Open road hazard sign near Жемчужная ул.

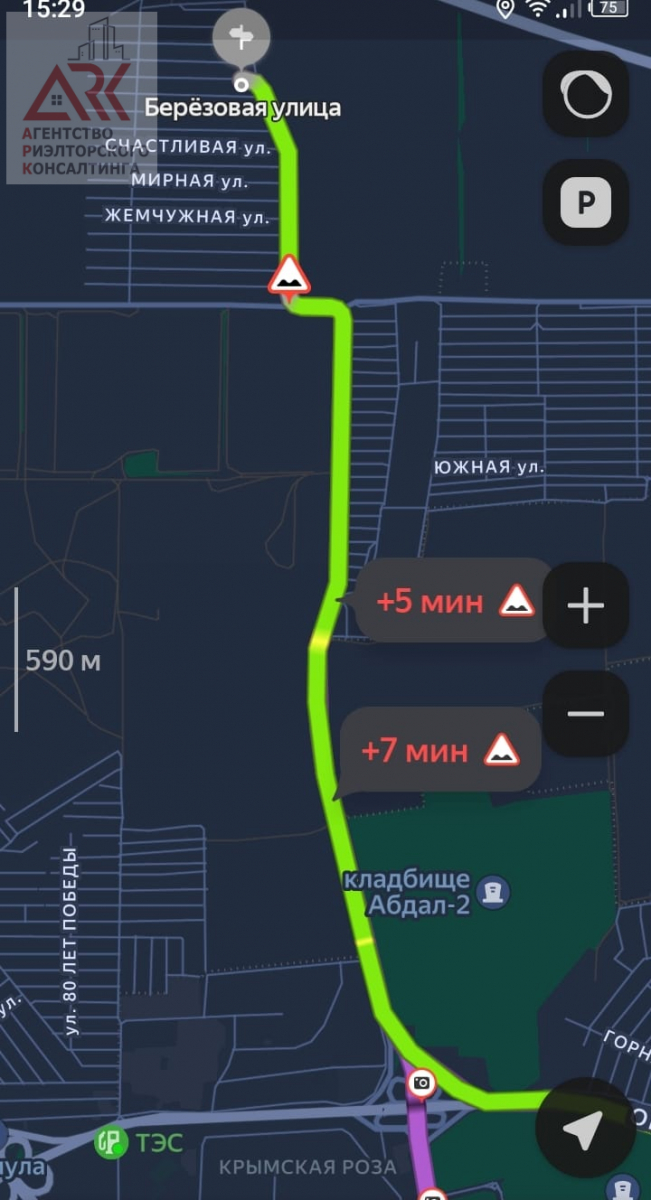tap(289, 274)
